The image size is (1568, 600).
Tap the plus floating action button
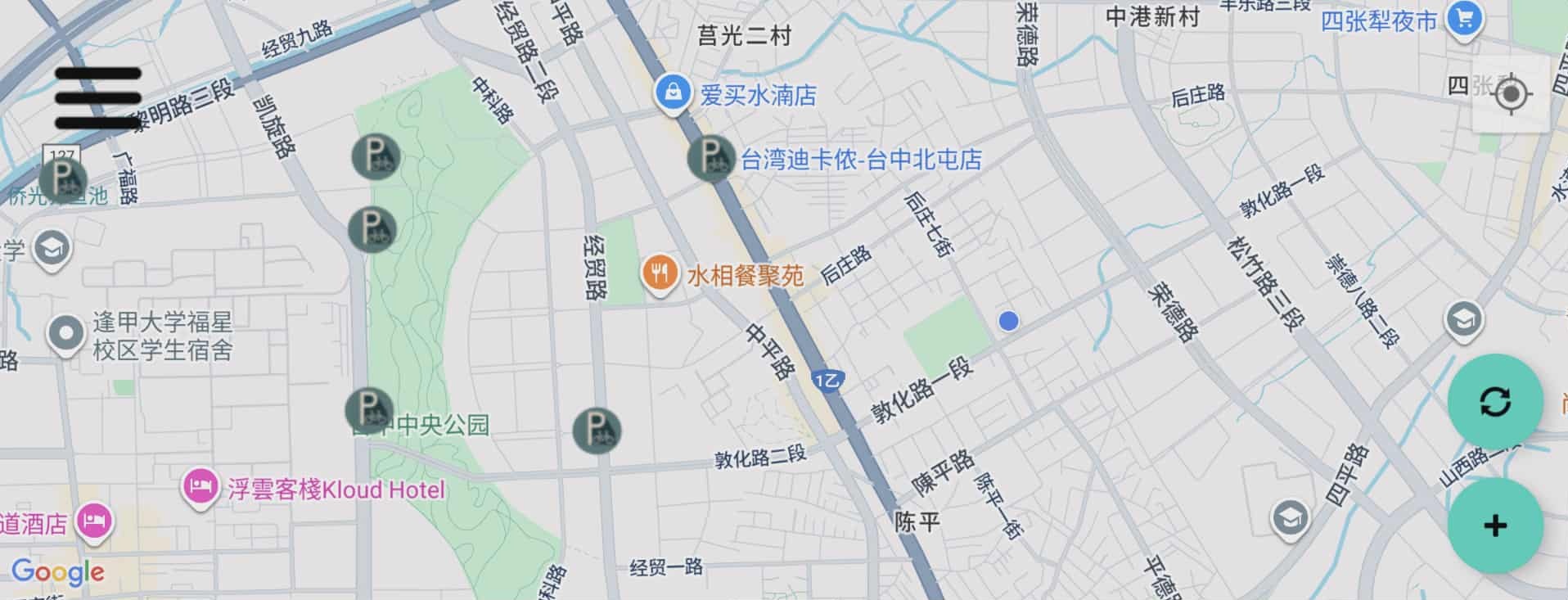pyautogui.click(x=1494, y=526)
